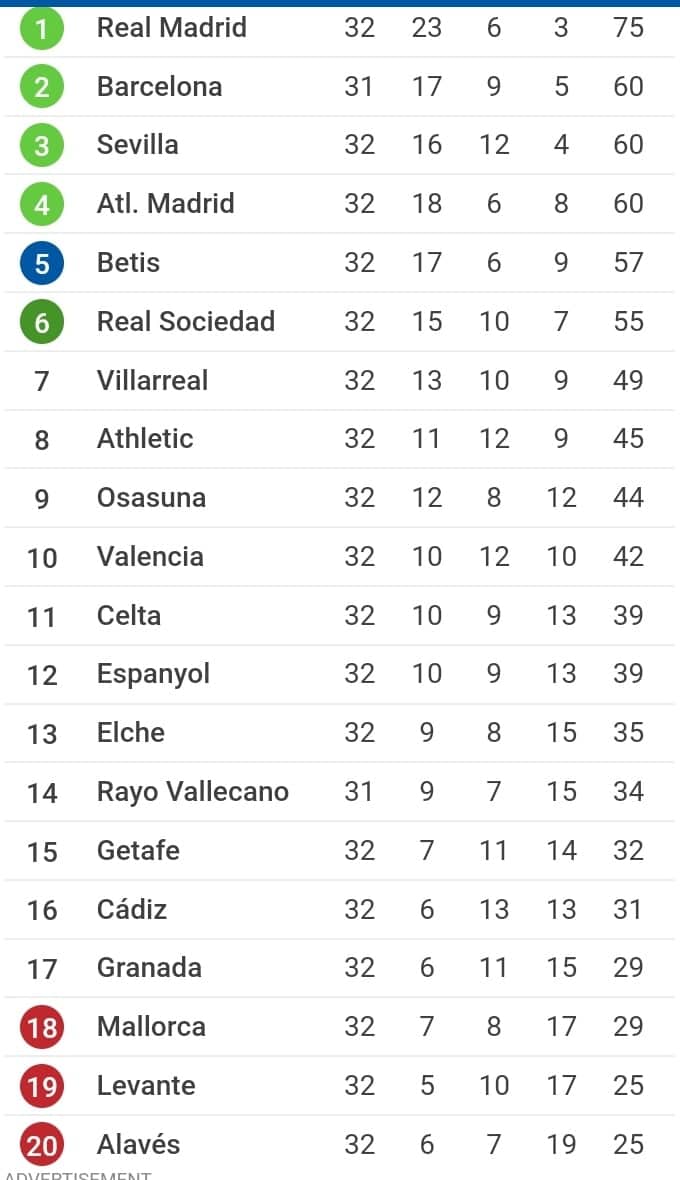Open the Sevilla team row
The width and height of the screenshot is (680, 1180).
coord(339,145)
